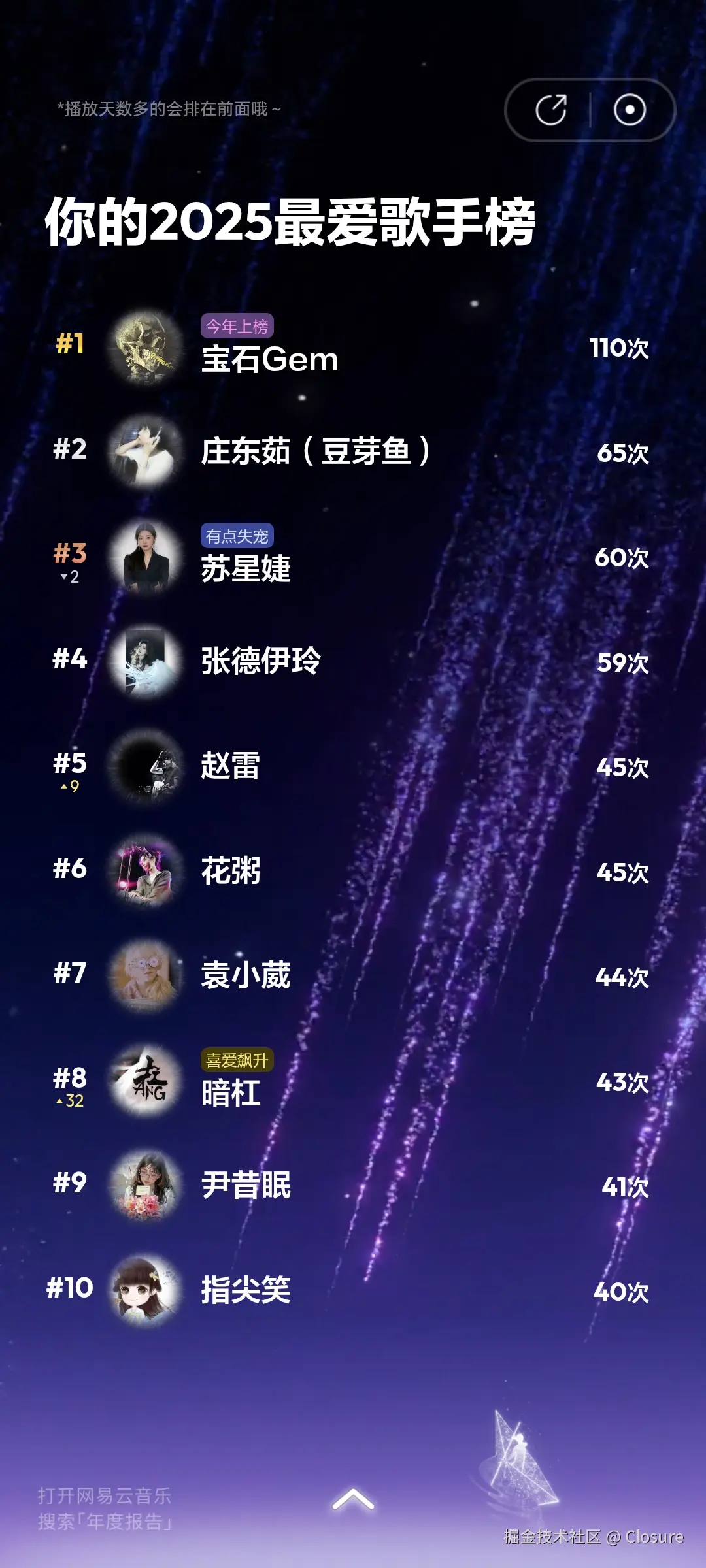Viewport: 706px width, 1568px height.
Task: Select 花粥's avatar picture
Action: pyautogui.click(x=143, y=871)
